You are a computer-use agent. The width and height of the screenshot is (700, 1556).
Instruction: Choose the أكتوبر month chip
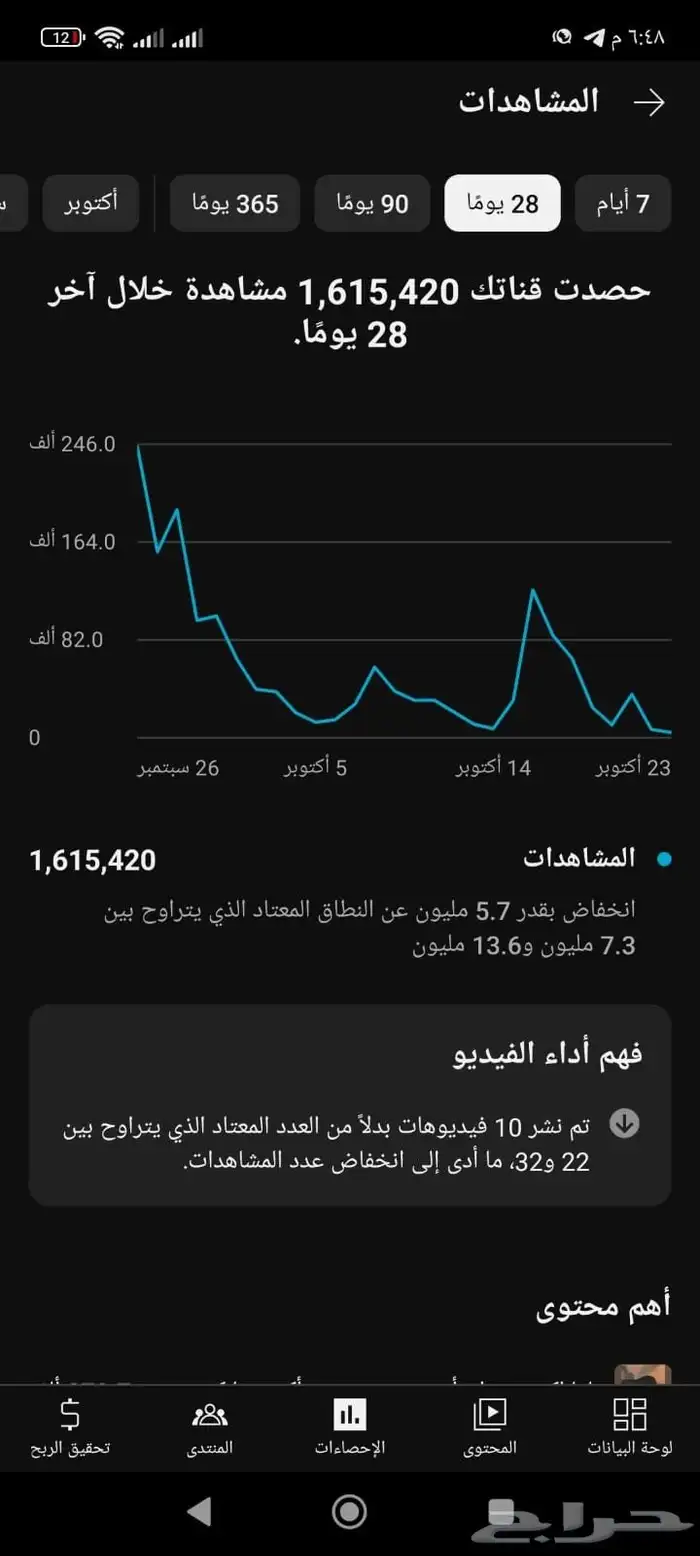[x=90, y=204]
